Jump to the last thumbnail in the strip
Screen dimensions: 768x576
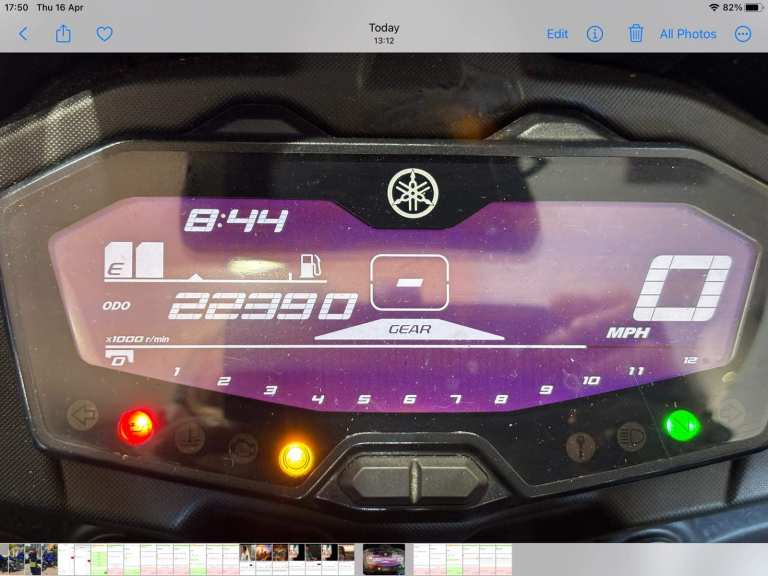pyautogui.click(x=505, y=559)
